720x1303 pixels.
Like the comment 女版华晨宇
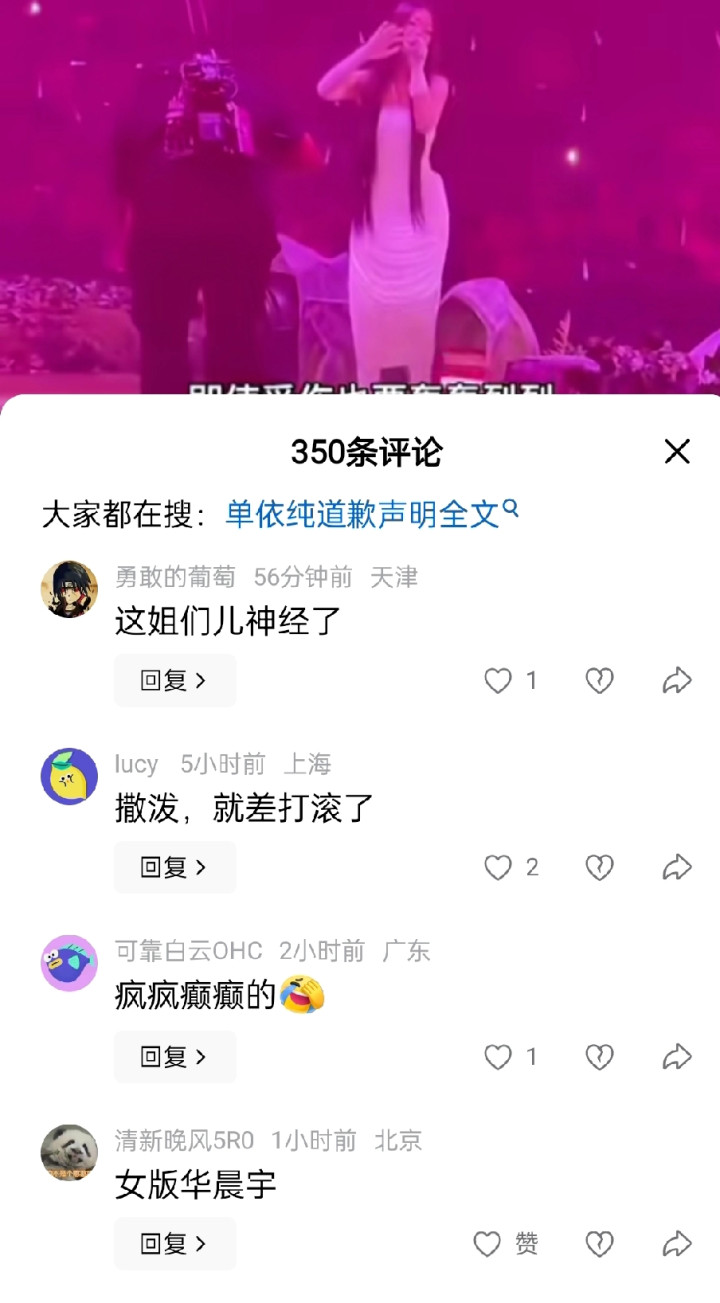[488, 1244]
